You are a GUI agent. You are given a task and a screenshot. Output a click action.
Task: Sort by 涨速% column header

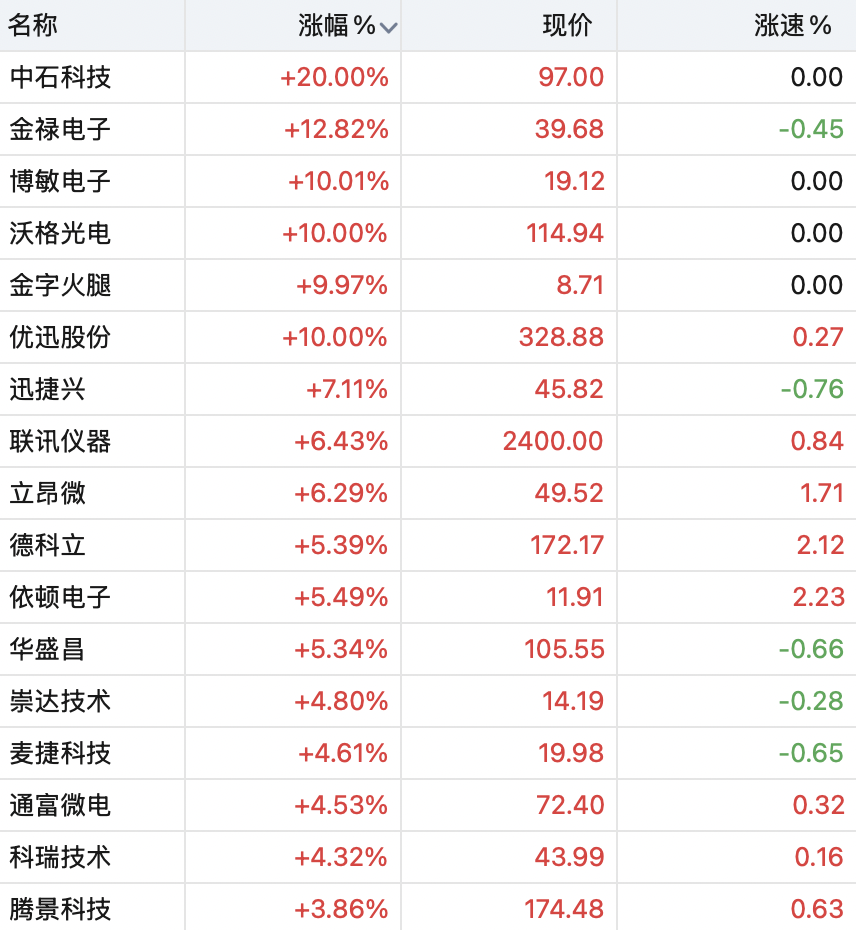[x=793, y=26]
